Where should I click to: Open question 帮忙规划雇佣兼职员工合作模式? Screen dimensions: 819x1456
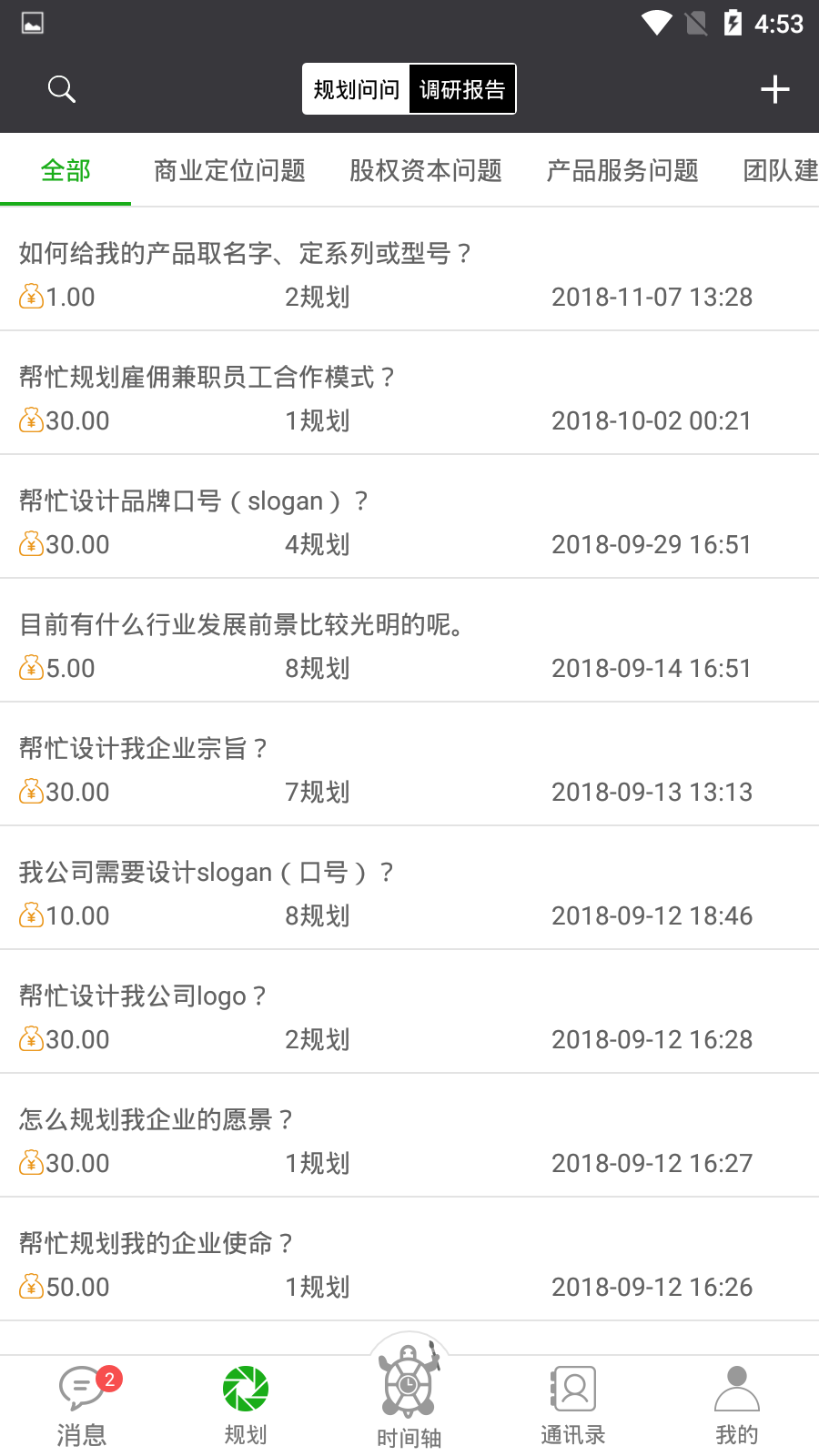pyautogui.click(x=207, y=377)
